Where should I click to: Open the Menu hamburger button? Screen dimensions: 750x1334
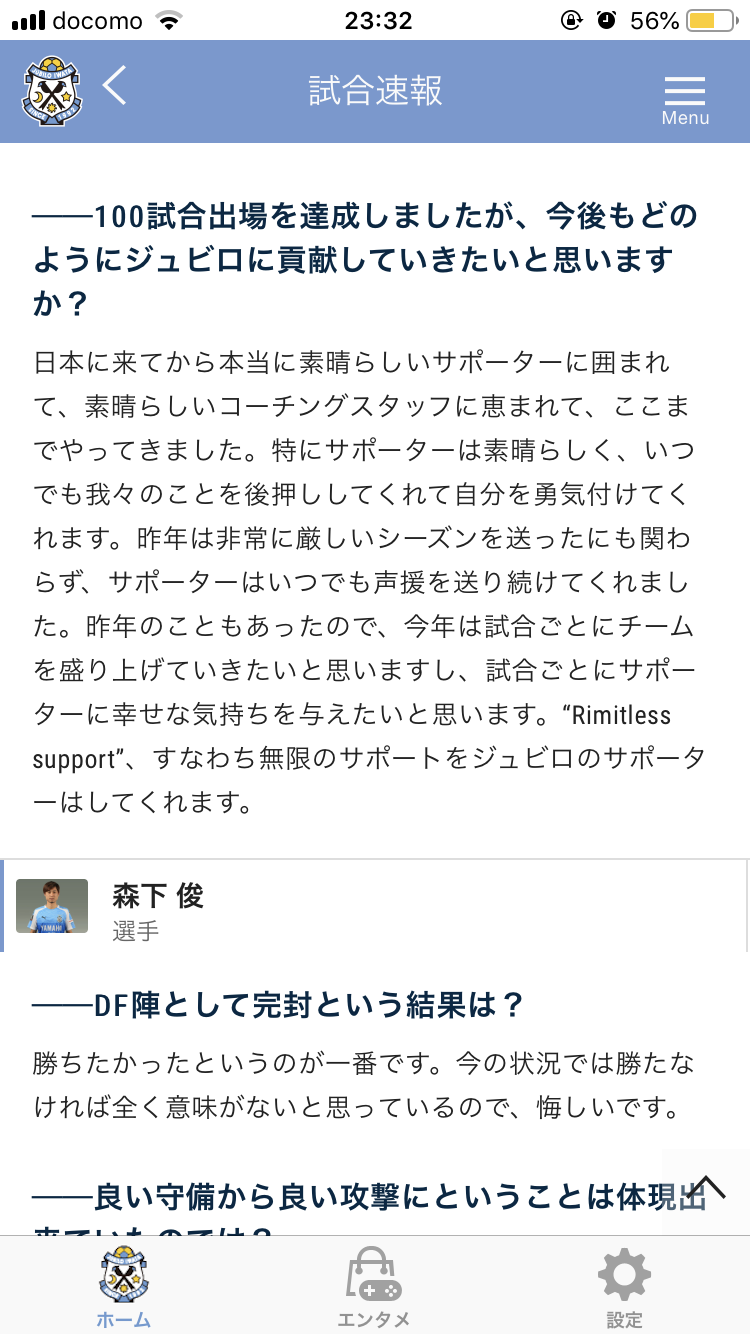coord(685,99)
